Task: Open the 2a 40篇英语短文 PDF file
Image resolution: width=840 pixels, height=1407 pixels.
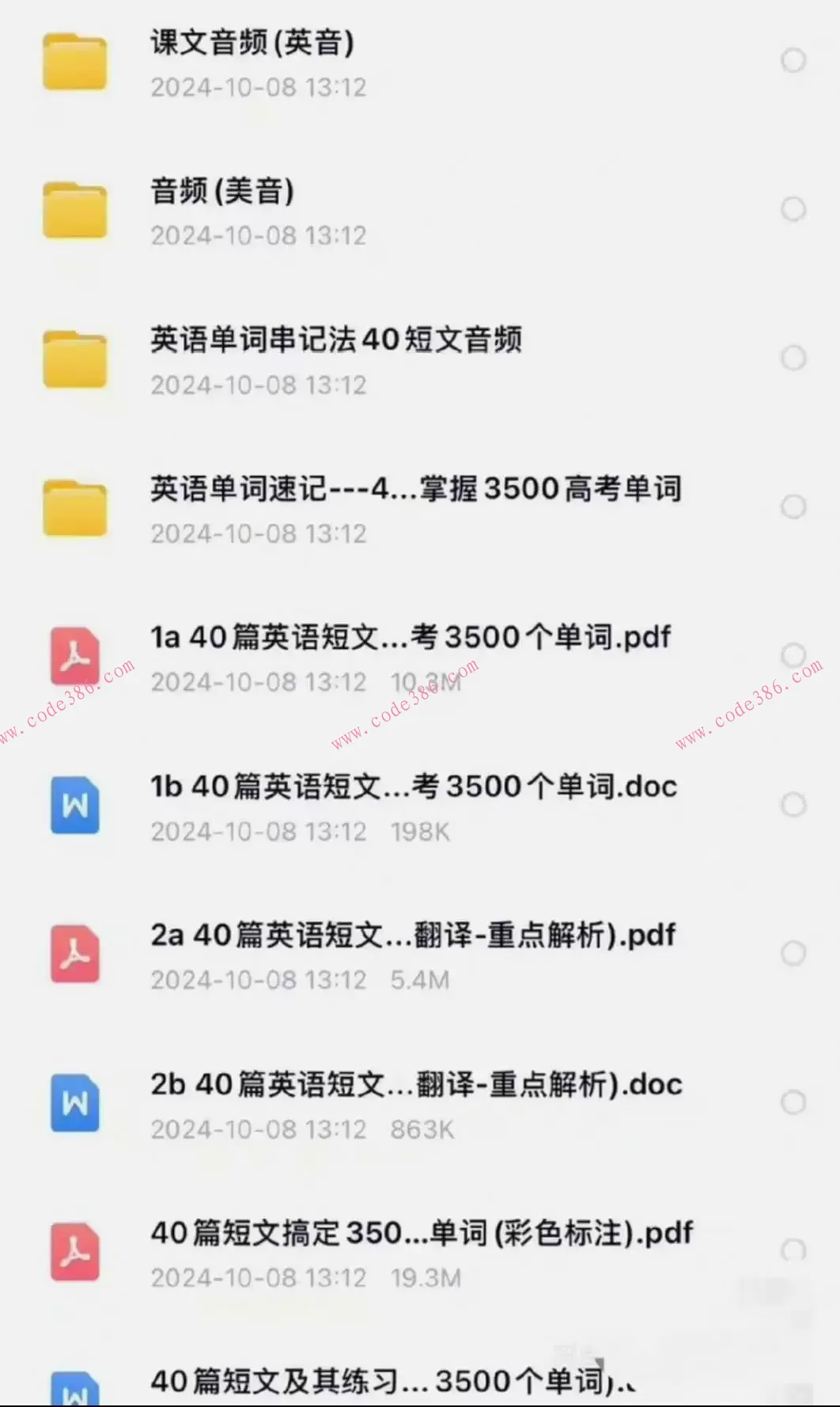Action: click(411, 935)
